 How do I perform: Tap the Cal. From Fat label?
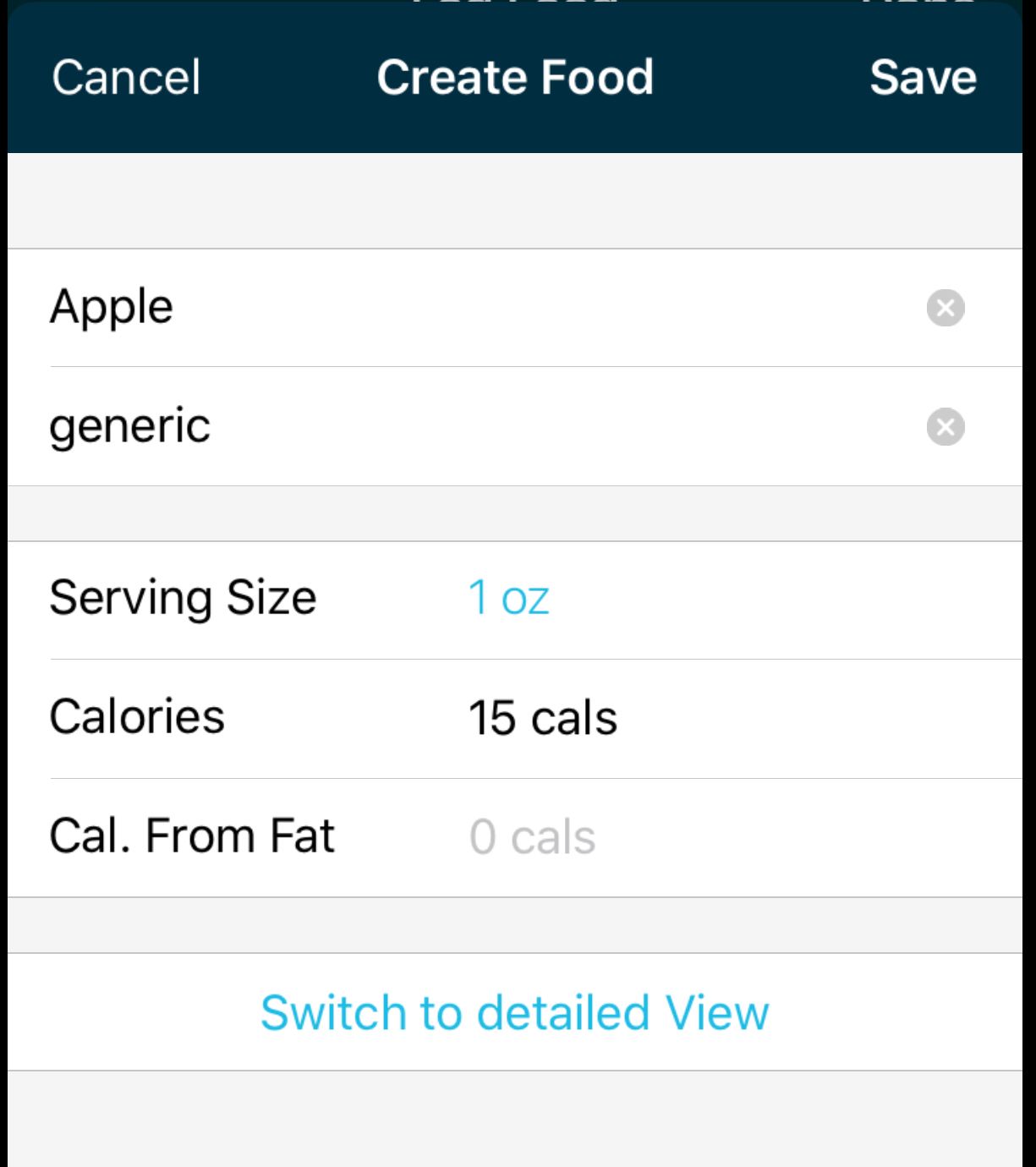(x=193, y=835)
